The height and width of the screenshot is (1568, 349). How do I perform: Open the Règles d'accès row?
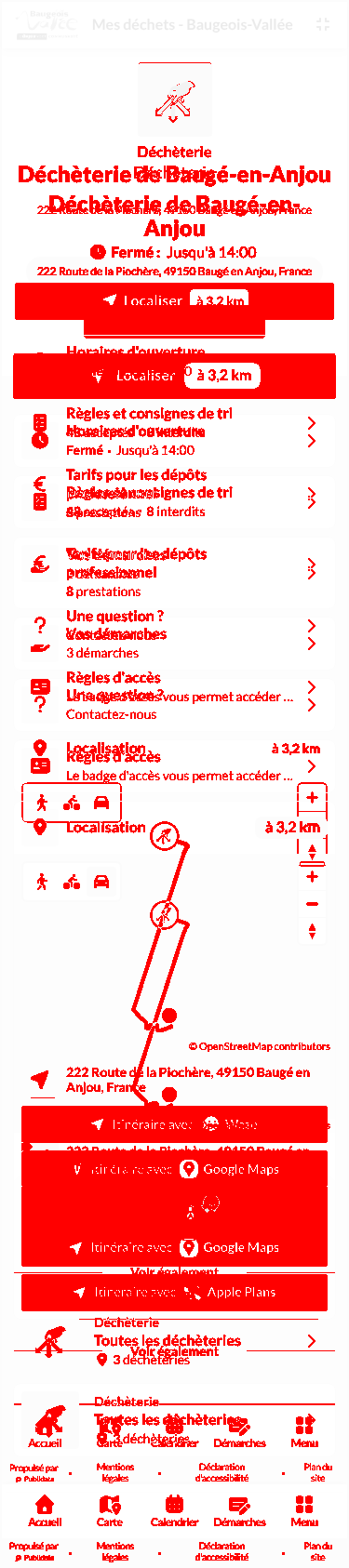tap(174, 766)
